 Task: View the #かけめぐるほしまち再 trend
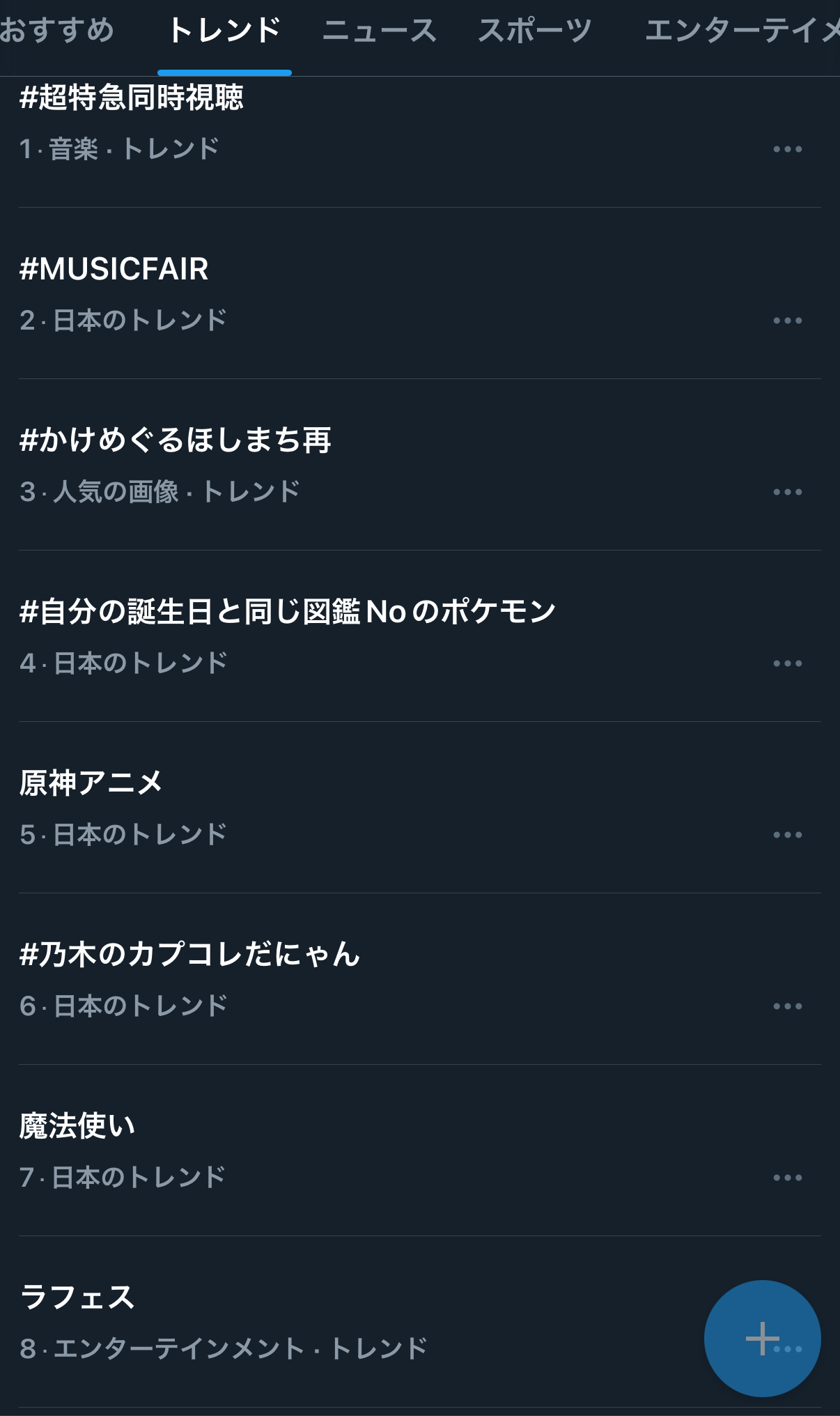pos(176,440)
